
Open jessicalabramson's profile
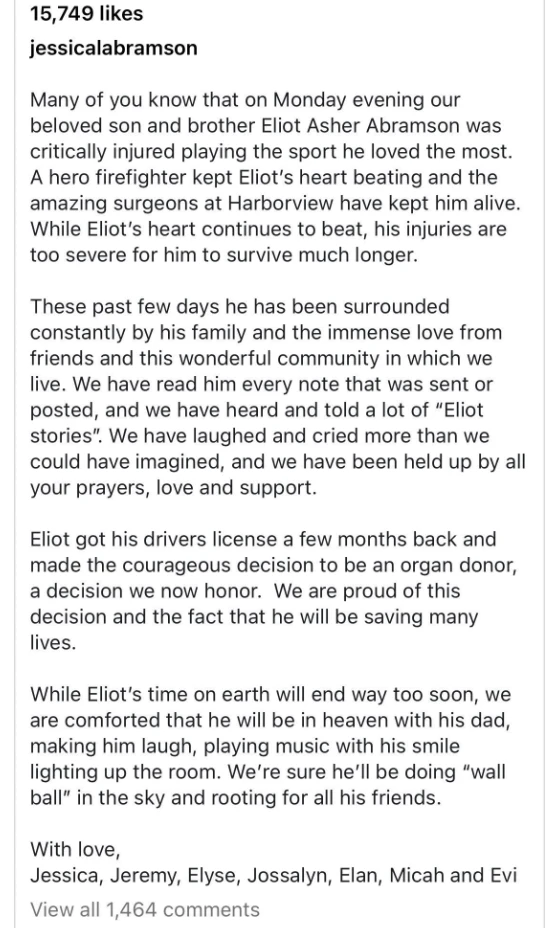coord(114,47)
